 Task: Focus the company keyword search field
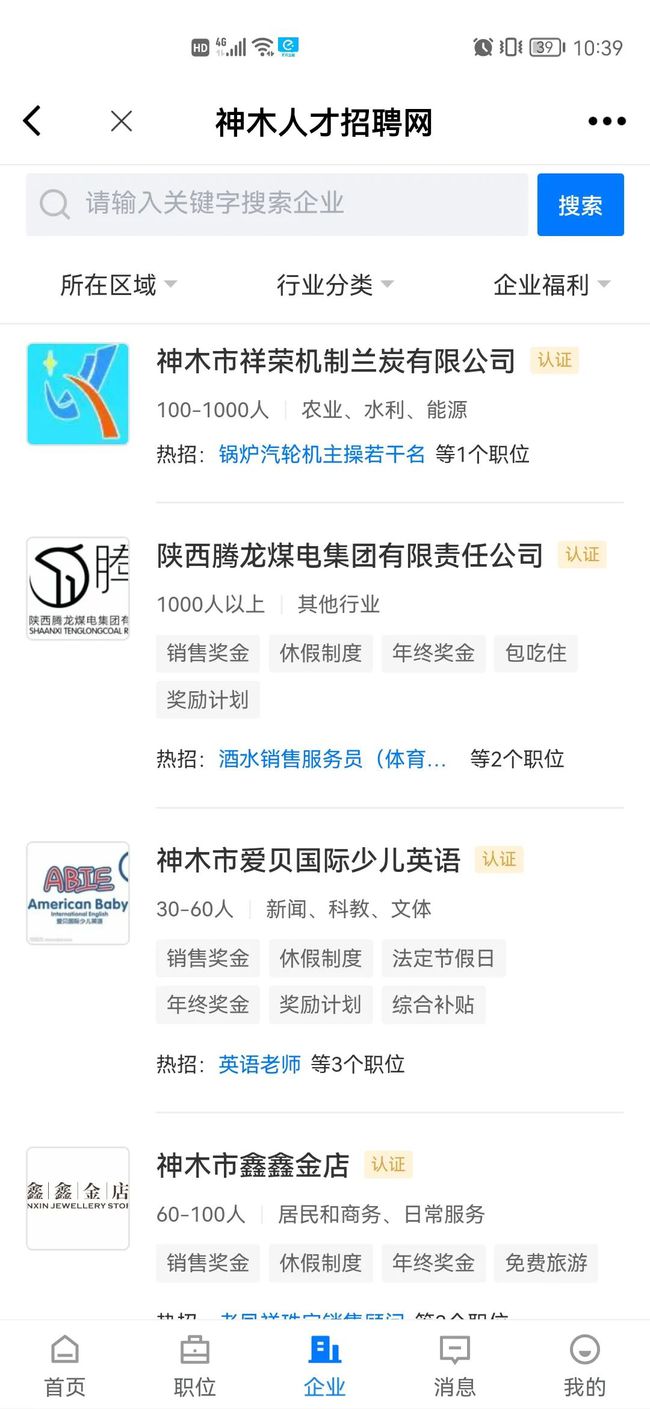tap(277, 204)
